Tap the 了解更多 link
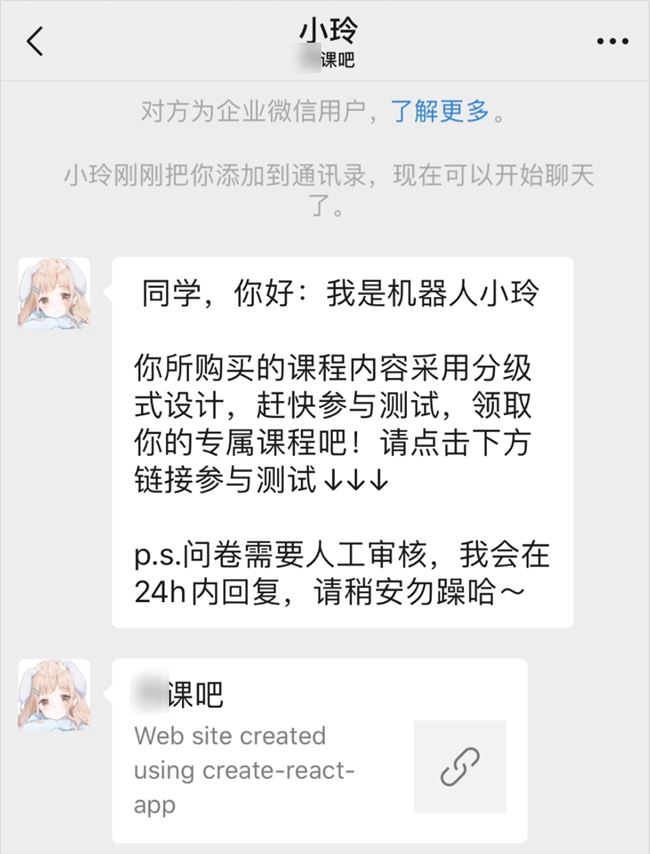 [440, 111]
